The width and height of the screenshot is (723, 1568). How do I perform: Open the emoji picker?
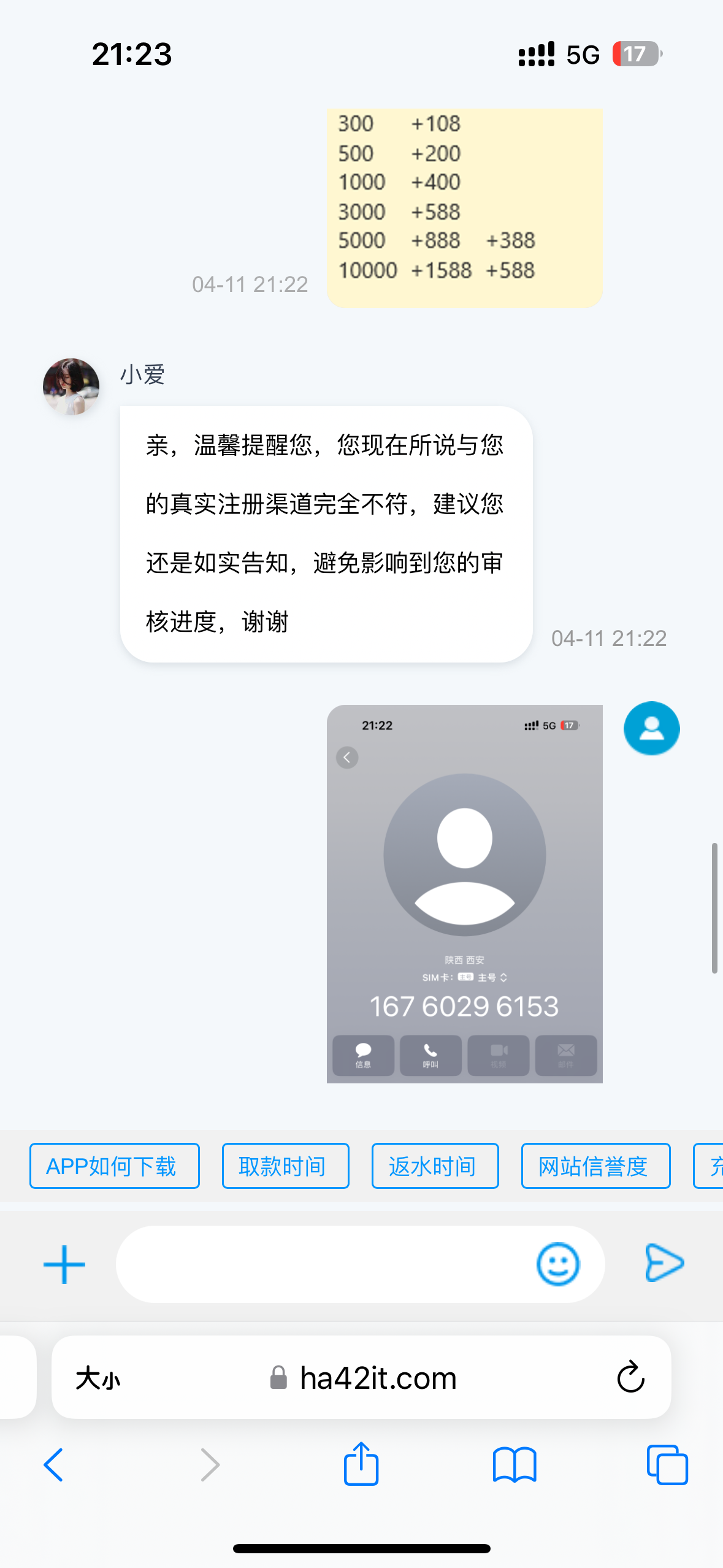[x=557, y=1264]
